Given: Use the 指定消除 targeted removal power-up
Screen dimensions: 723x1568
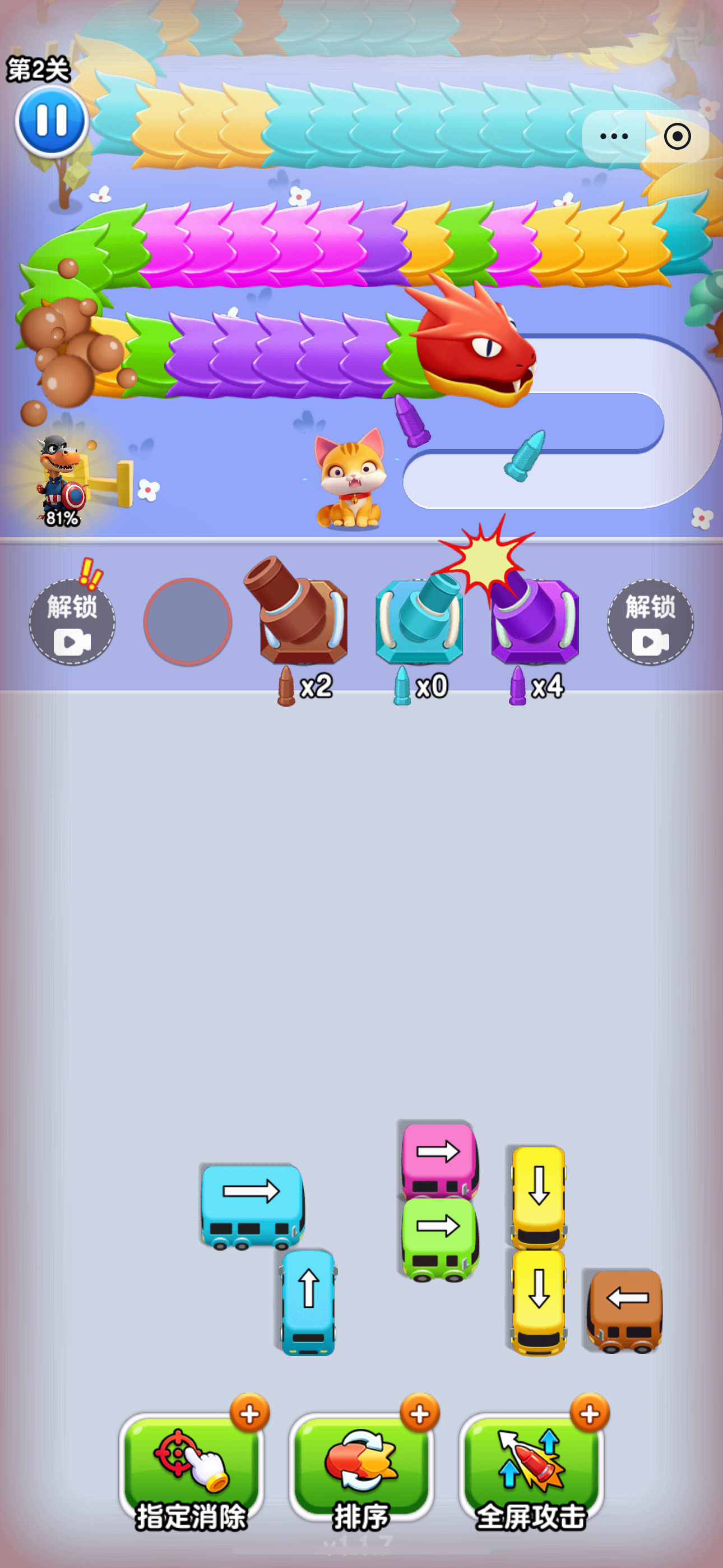Looking at the screenshot, I should click(191, 1472).
